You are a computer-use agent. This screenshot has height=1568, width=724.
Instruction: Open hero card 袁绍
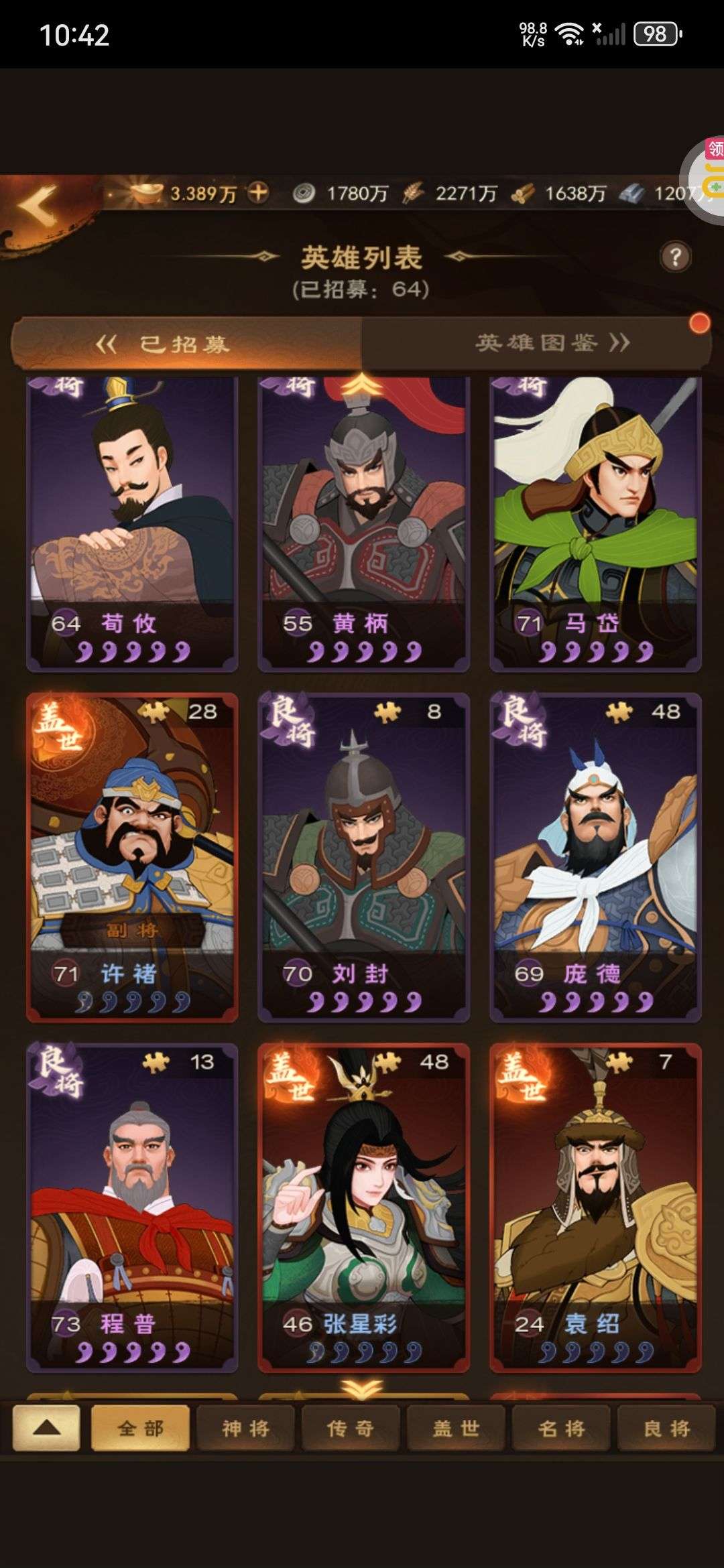595,1206
